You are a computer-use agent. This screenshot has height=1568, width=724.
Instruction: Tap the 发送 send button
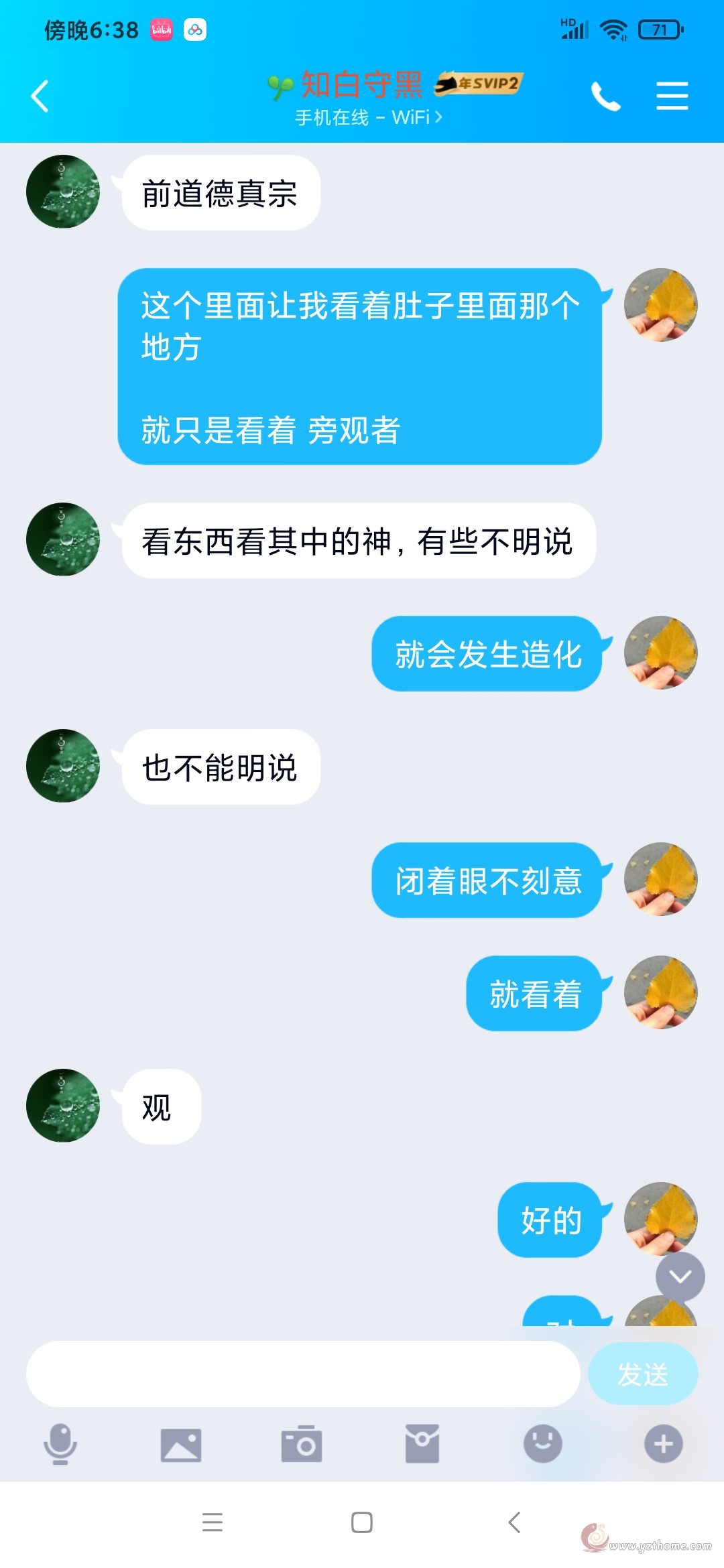643,1374
